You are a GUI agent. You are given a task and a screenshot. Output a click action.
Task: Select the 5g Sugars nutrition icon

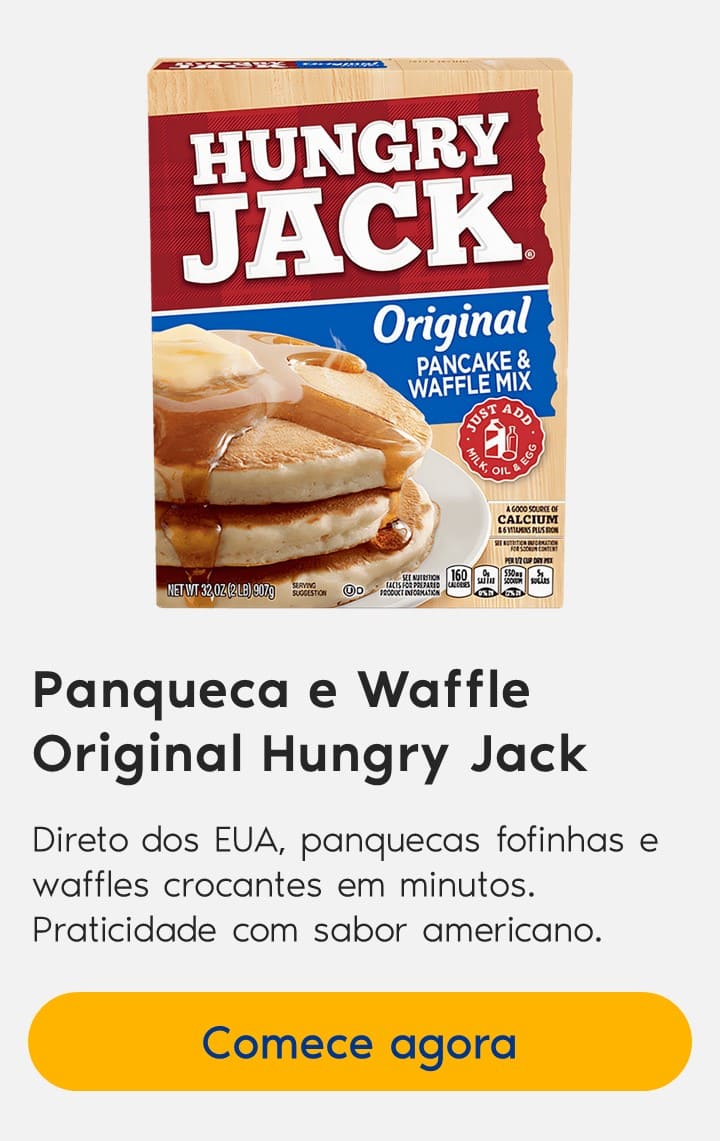point(540,578)
